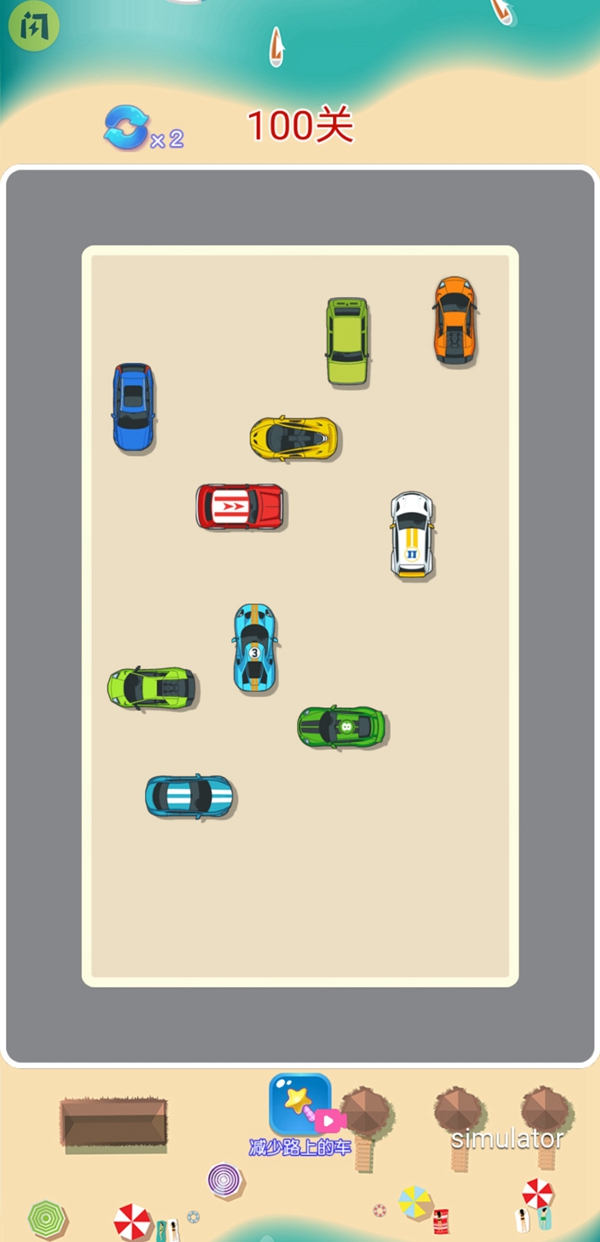Viewport: 600px width, 1242px height.
Task: Move the yellow supercar
Action: (294, 438)
